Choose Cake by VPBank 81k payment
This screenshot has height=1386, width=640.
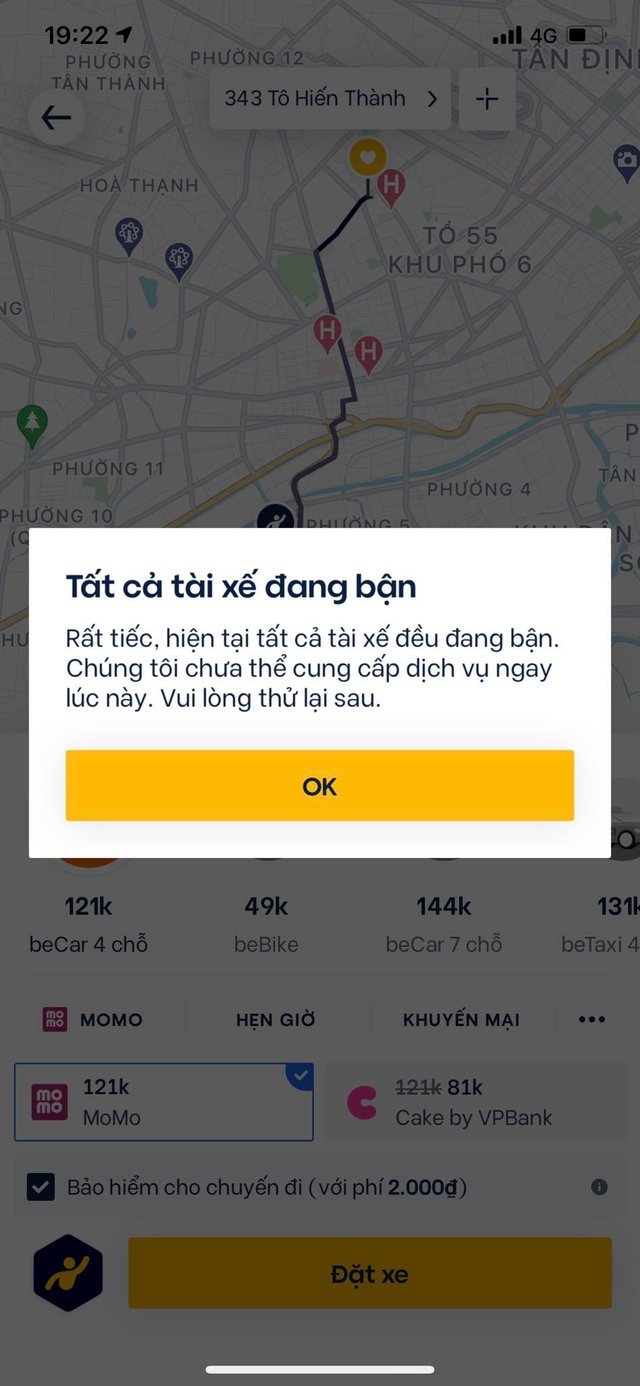click(x=476, y=1102)
